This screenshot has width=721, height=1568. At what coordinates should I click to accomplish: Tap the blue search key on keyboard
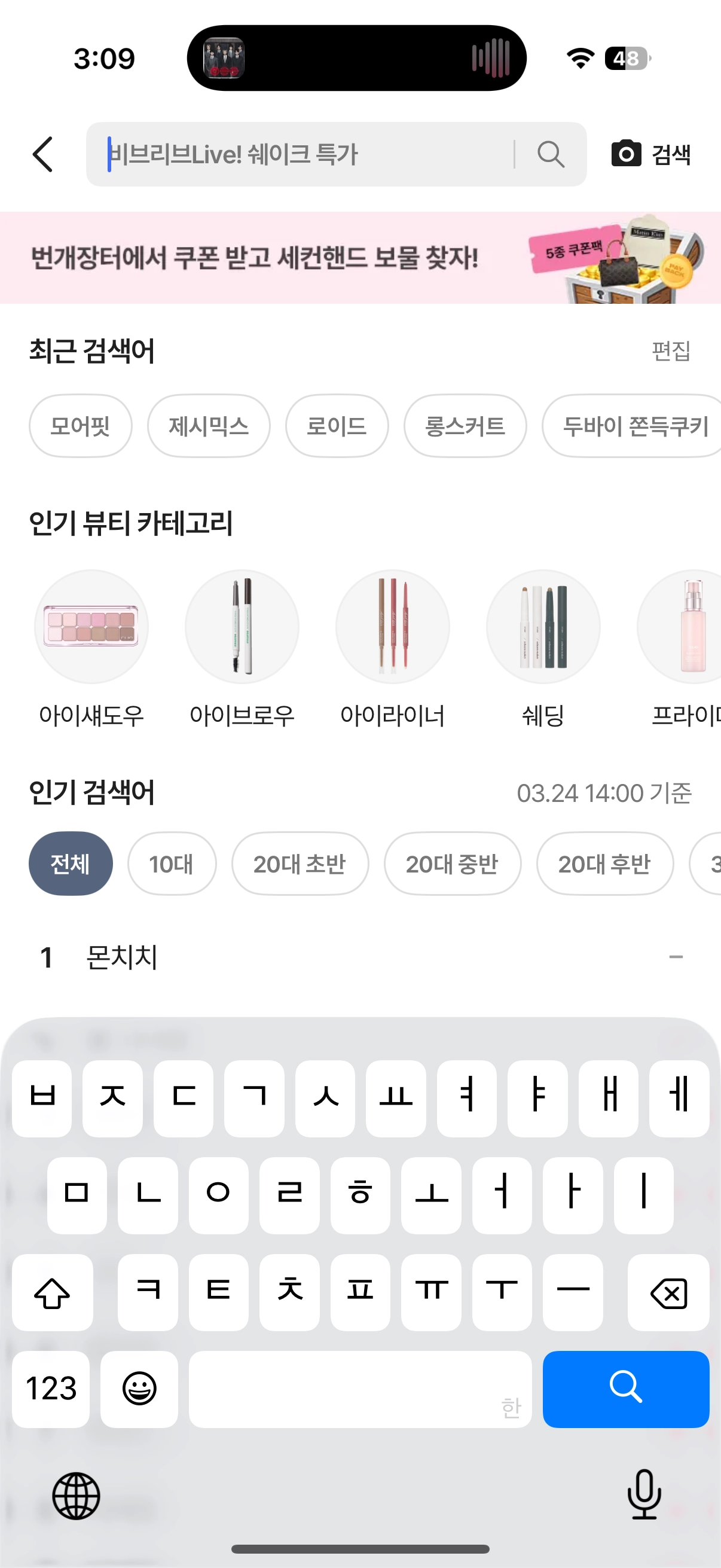625,1389
